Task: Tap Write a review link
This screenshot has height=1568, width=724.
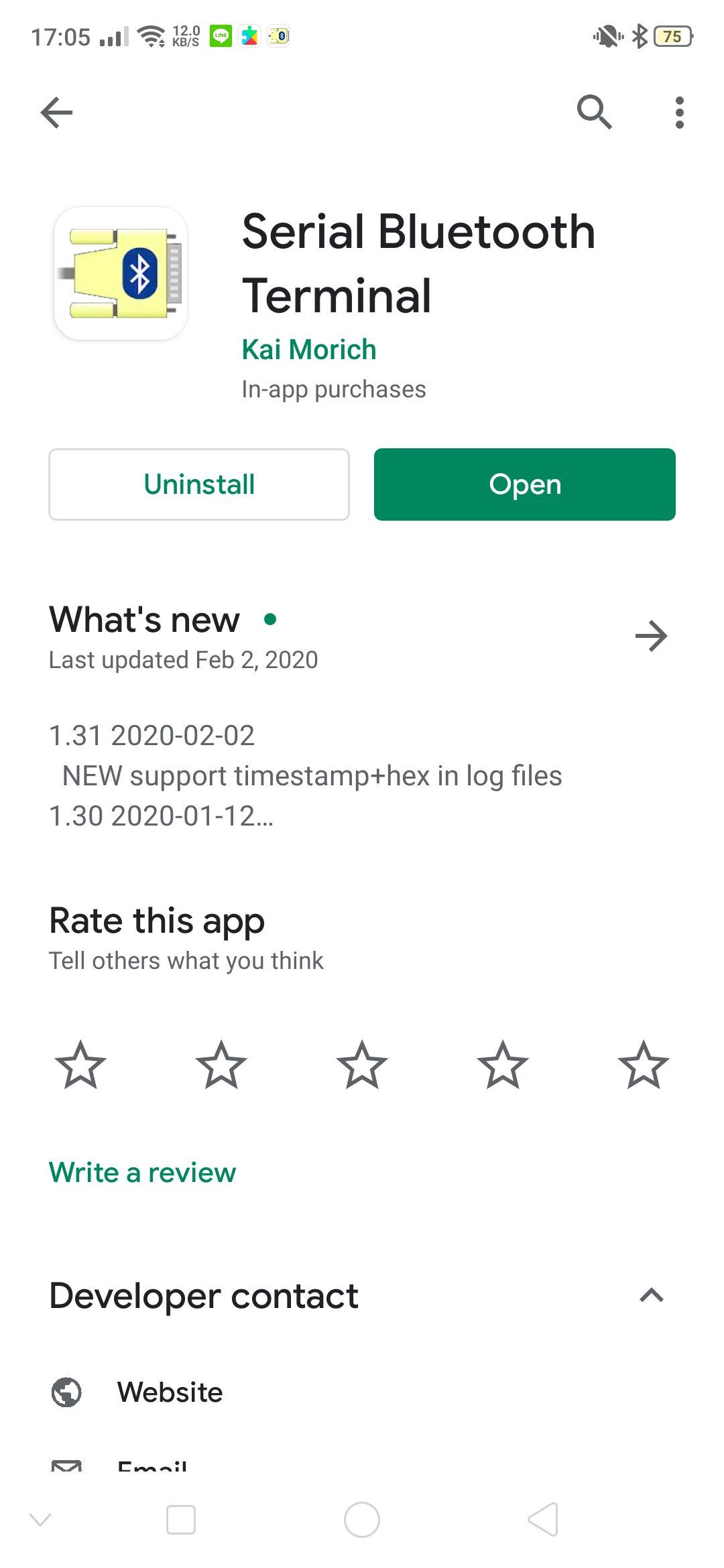Action: (x=143, y=1173)
